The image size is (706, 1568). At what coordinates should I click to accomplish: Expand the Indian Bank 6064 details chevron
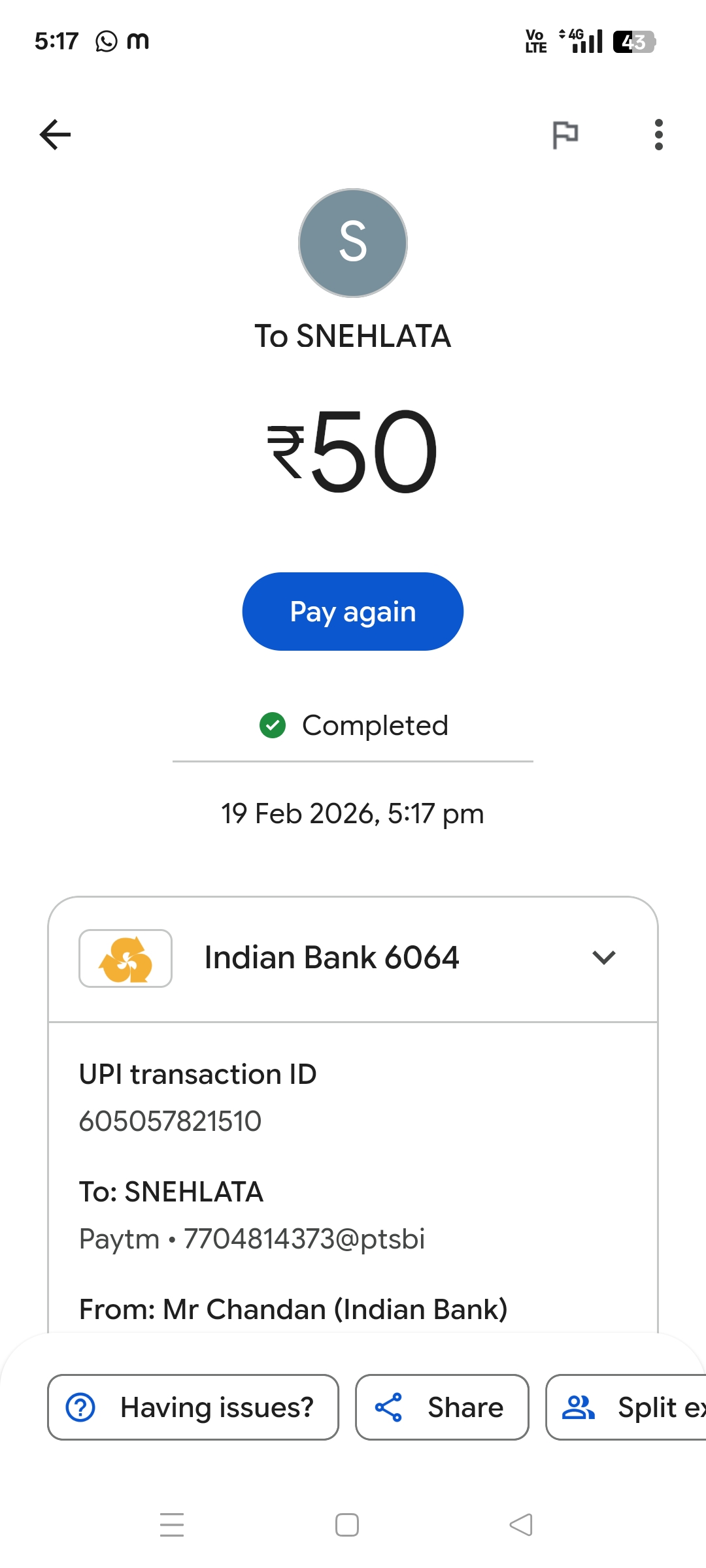[x=603, y=958]
